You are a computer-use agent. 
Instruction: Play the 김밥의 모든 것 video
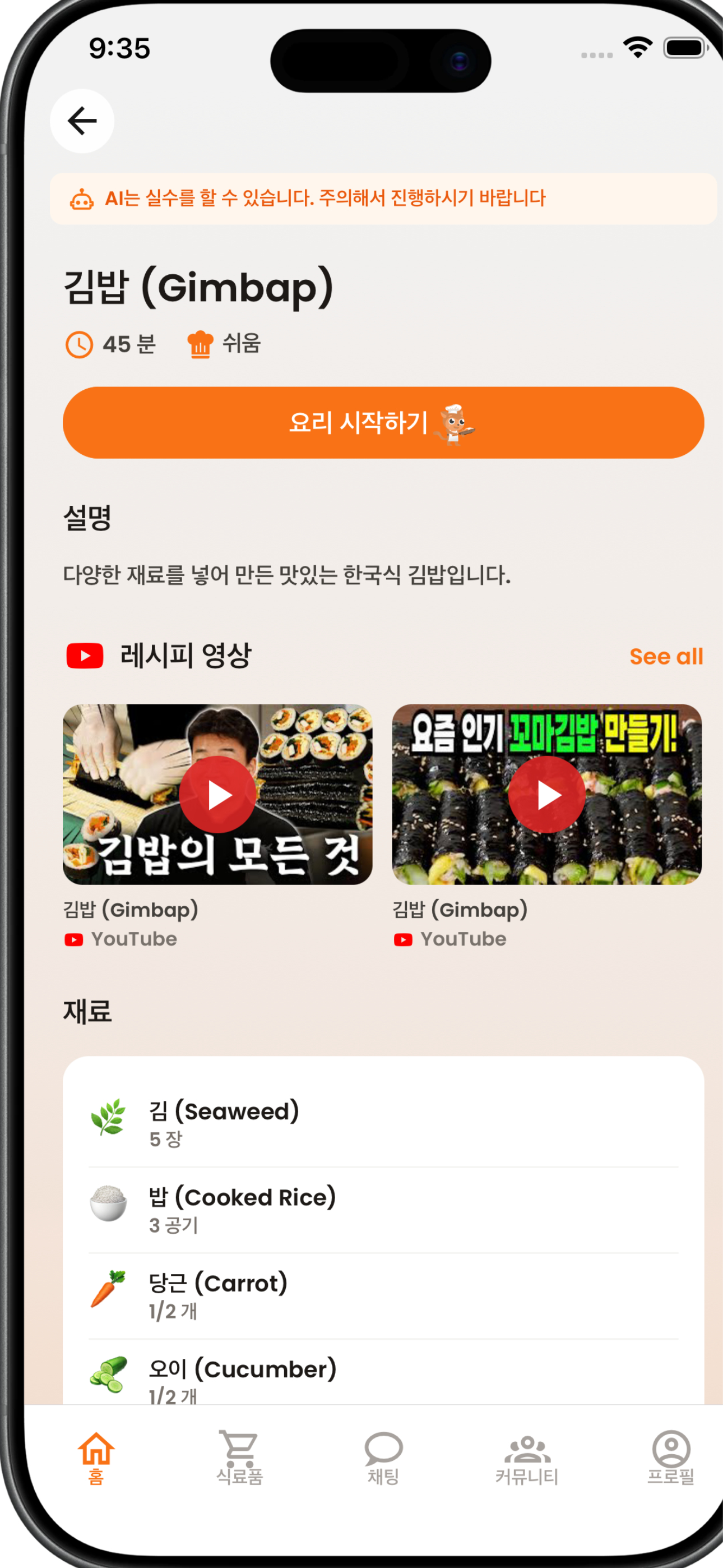tap(217, 794)
